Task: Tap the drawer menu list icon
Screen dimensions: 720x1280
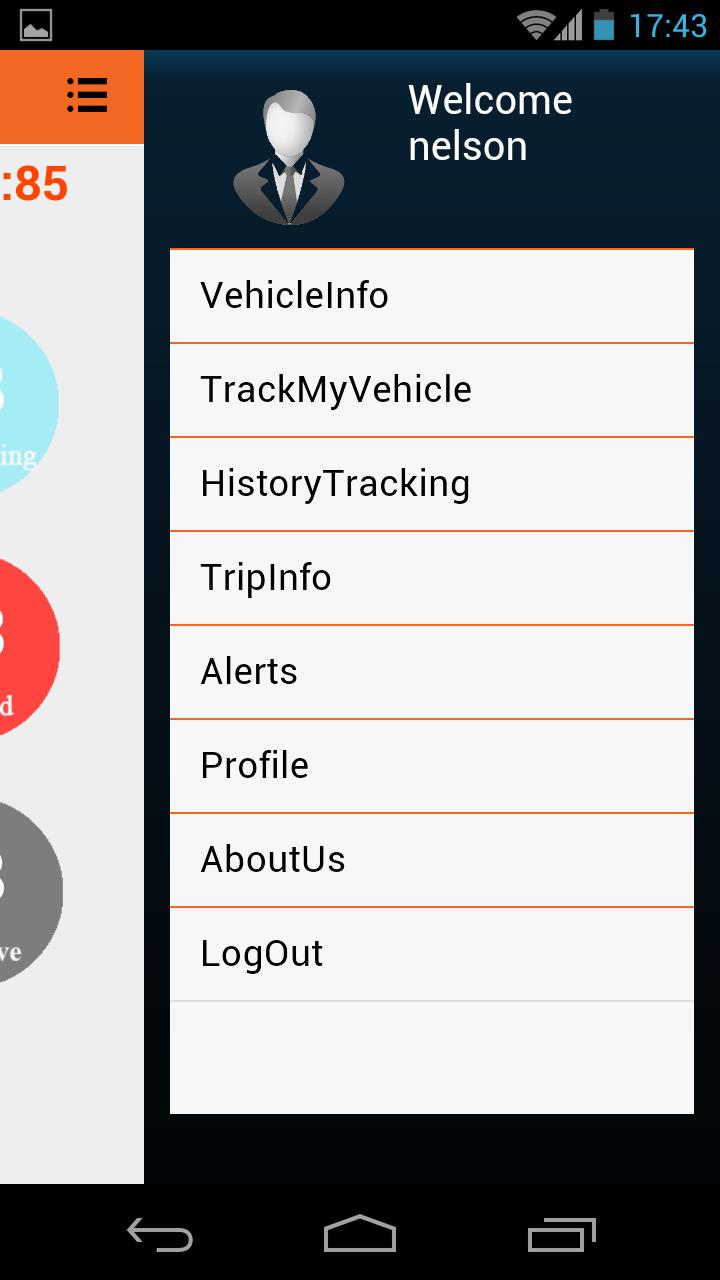Action: pos(87,95)
